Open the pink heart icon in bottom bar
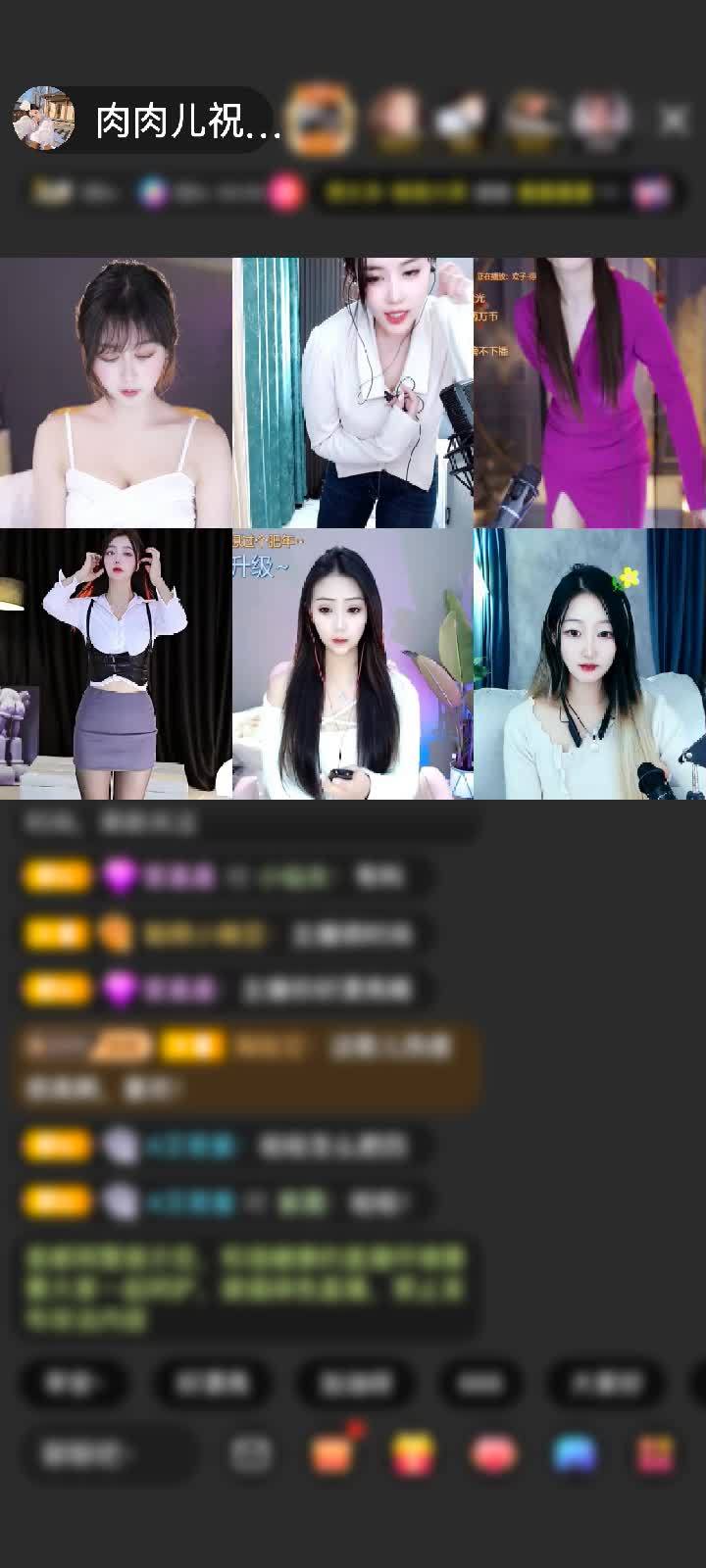Image resolution: width=706 pixels, height=1568 pixels. (494, 1454)
